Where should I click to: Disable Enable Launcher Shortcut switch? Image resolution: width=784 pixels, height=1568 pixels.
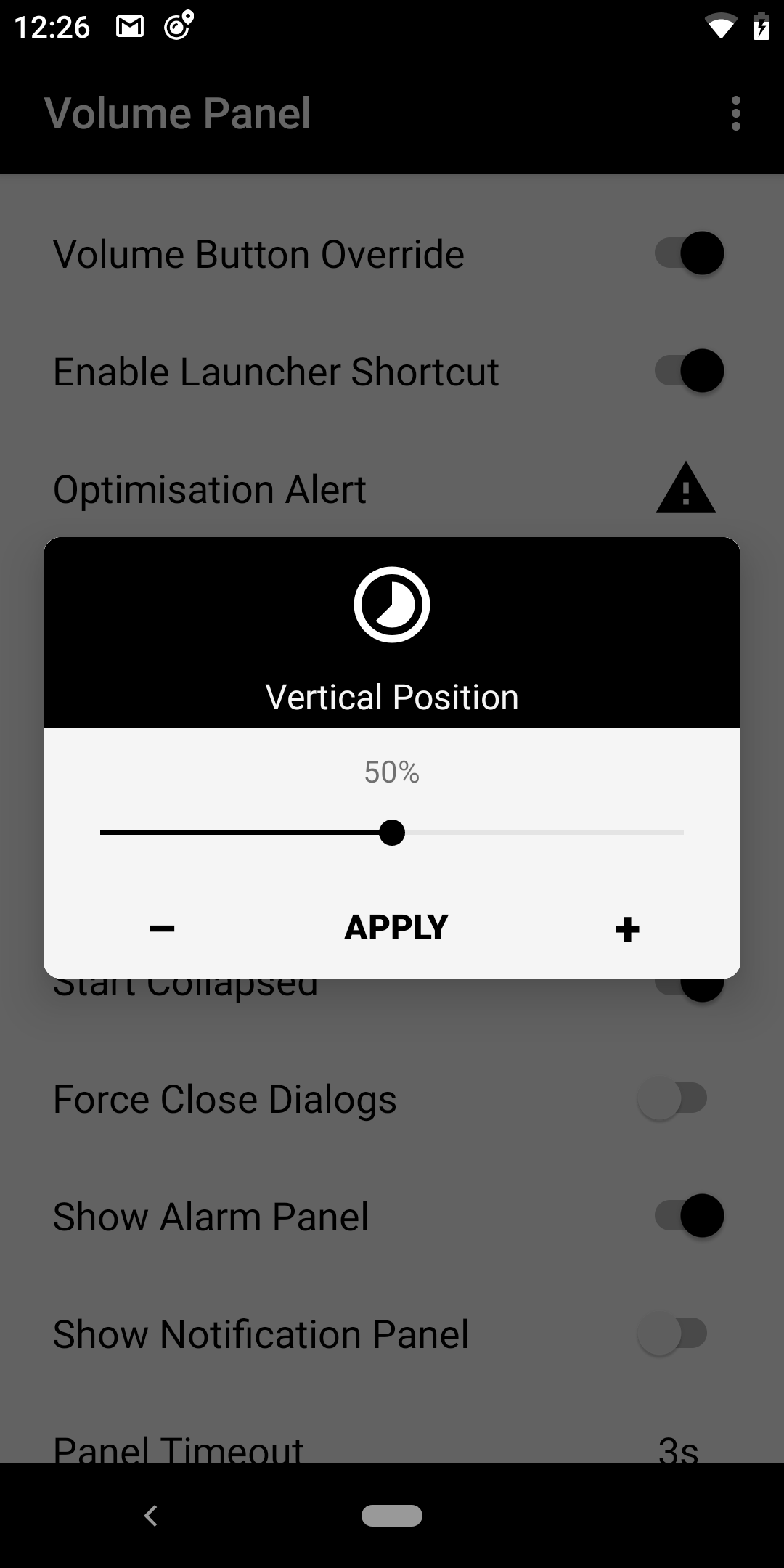click(689, 371)
